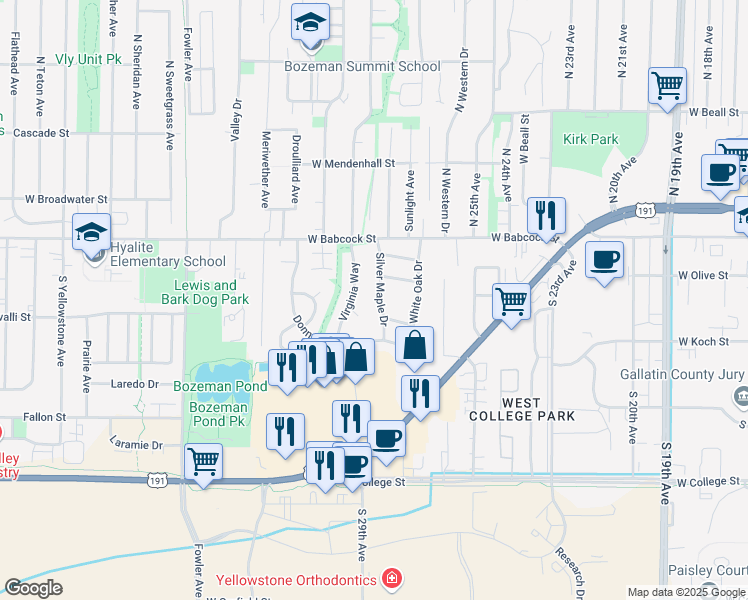Open the shopping bag marker below White Oak Dr
748x600 pixels.
(415, 345)
